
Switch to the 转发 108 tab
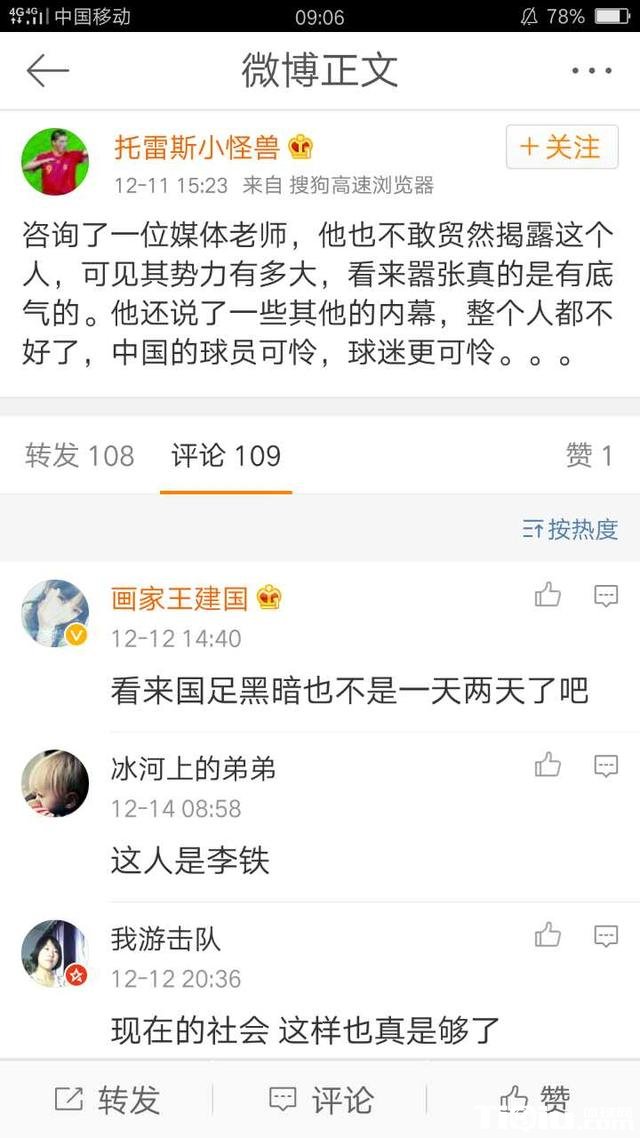tap(79, 456)
